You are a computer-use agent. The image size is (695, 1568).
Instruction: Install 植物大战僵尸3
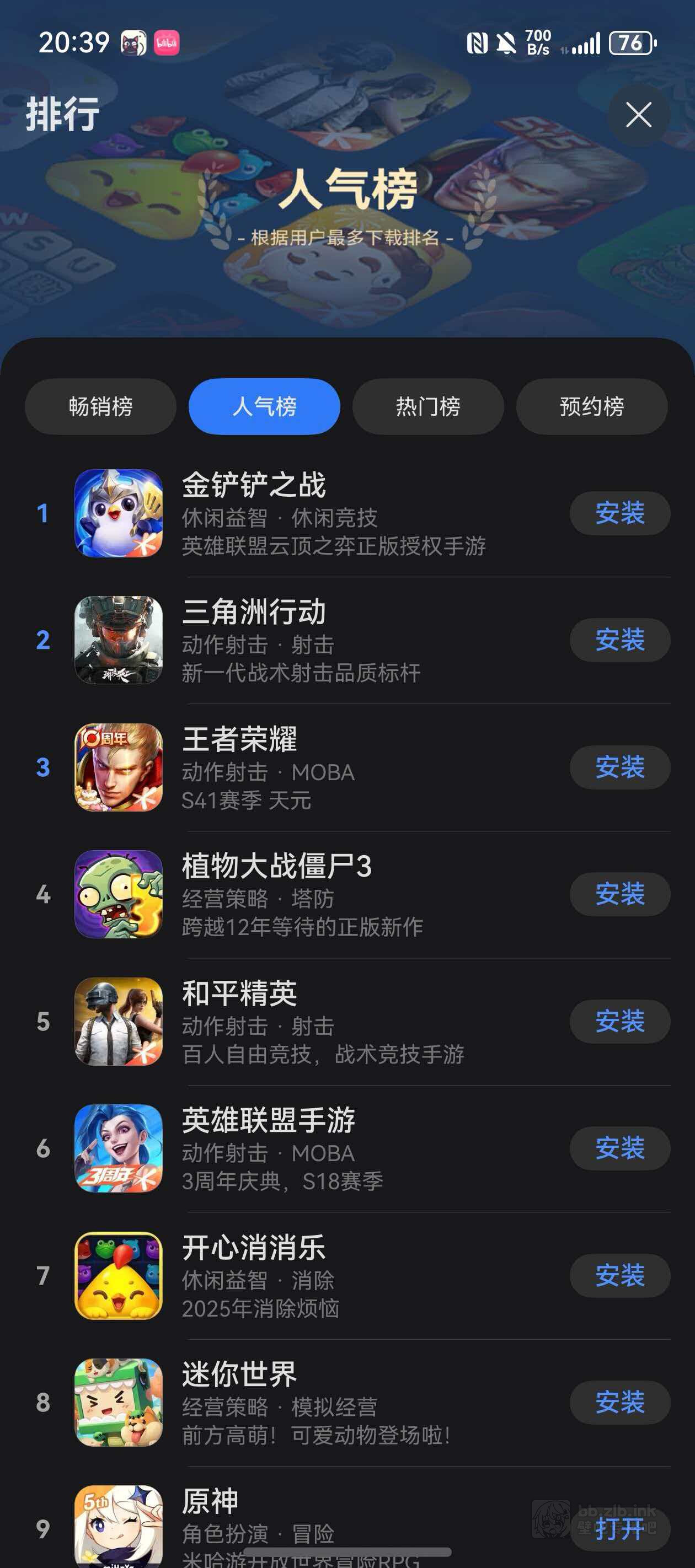click(619, 894)
